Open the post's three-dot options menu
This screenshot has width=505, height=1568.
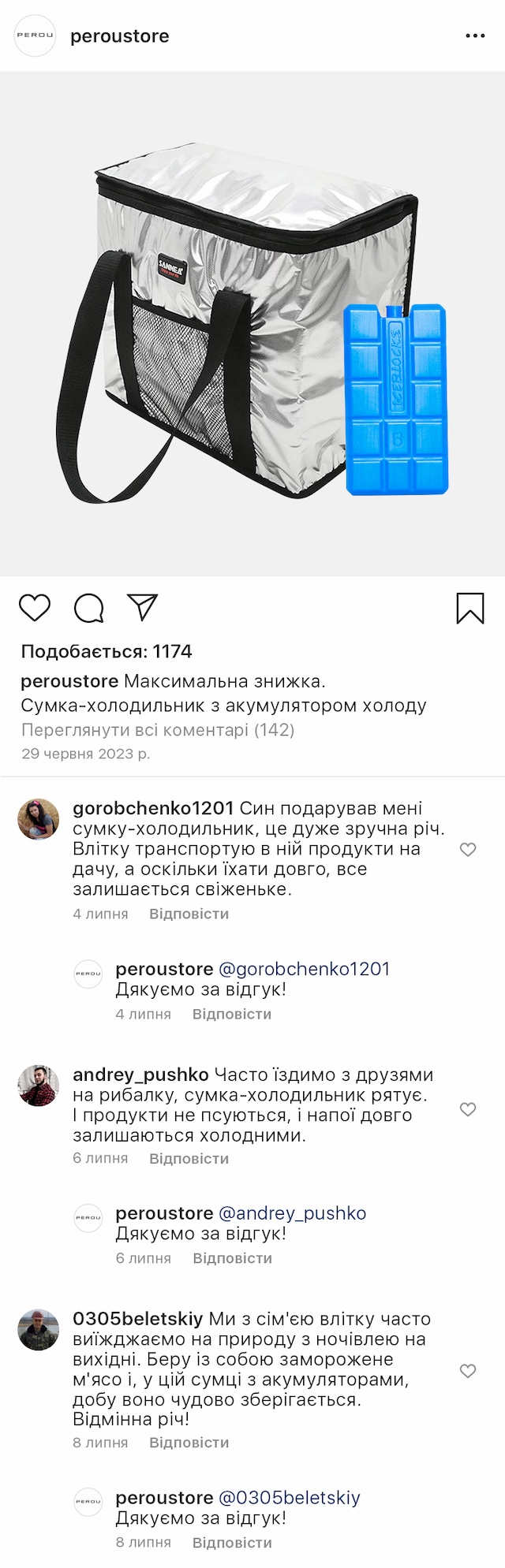click(x=475, y=36)
